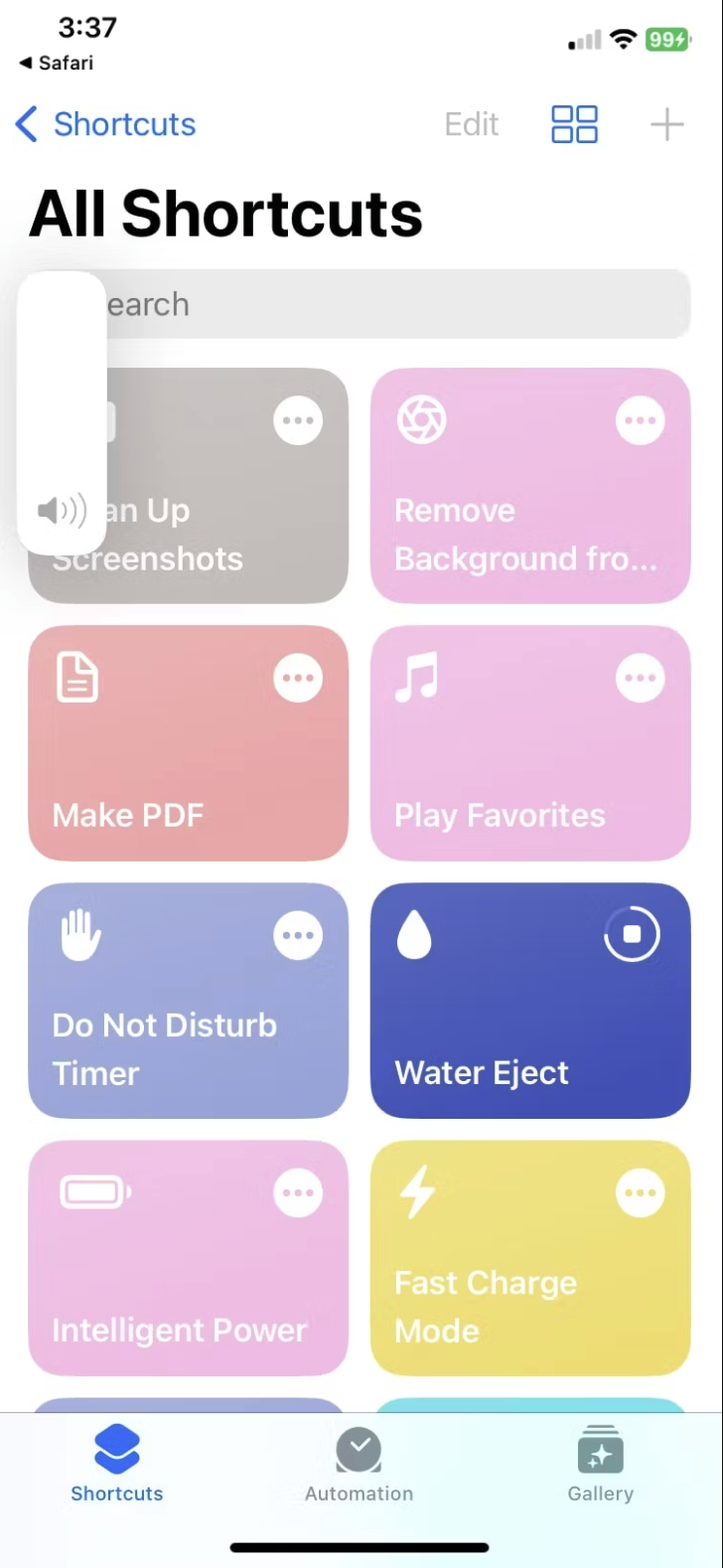This screenshot has width=723, height=1568.
Task: Open Intelligent Power's more options
Action: (x=298, y=1193)
